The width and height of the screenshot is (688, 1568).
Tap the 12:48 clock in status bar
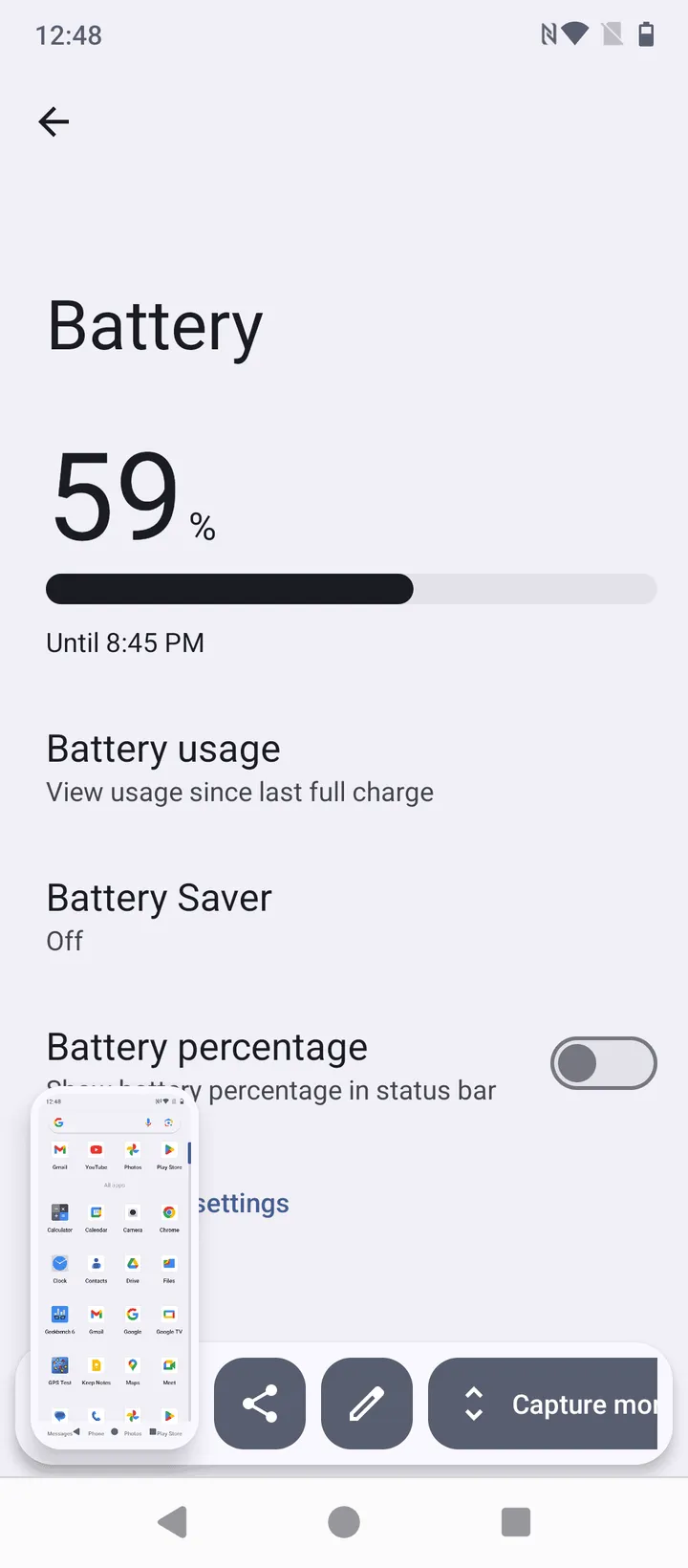[x=67, y=34]
